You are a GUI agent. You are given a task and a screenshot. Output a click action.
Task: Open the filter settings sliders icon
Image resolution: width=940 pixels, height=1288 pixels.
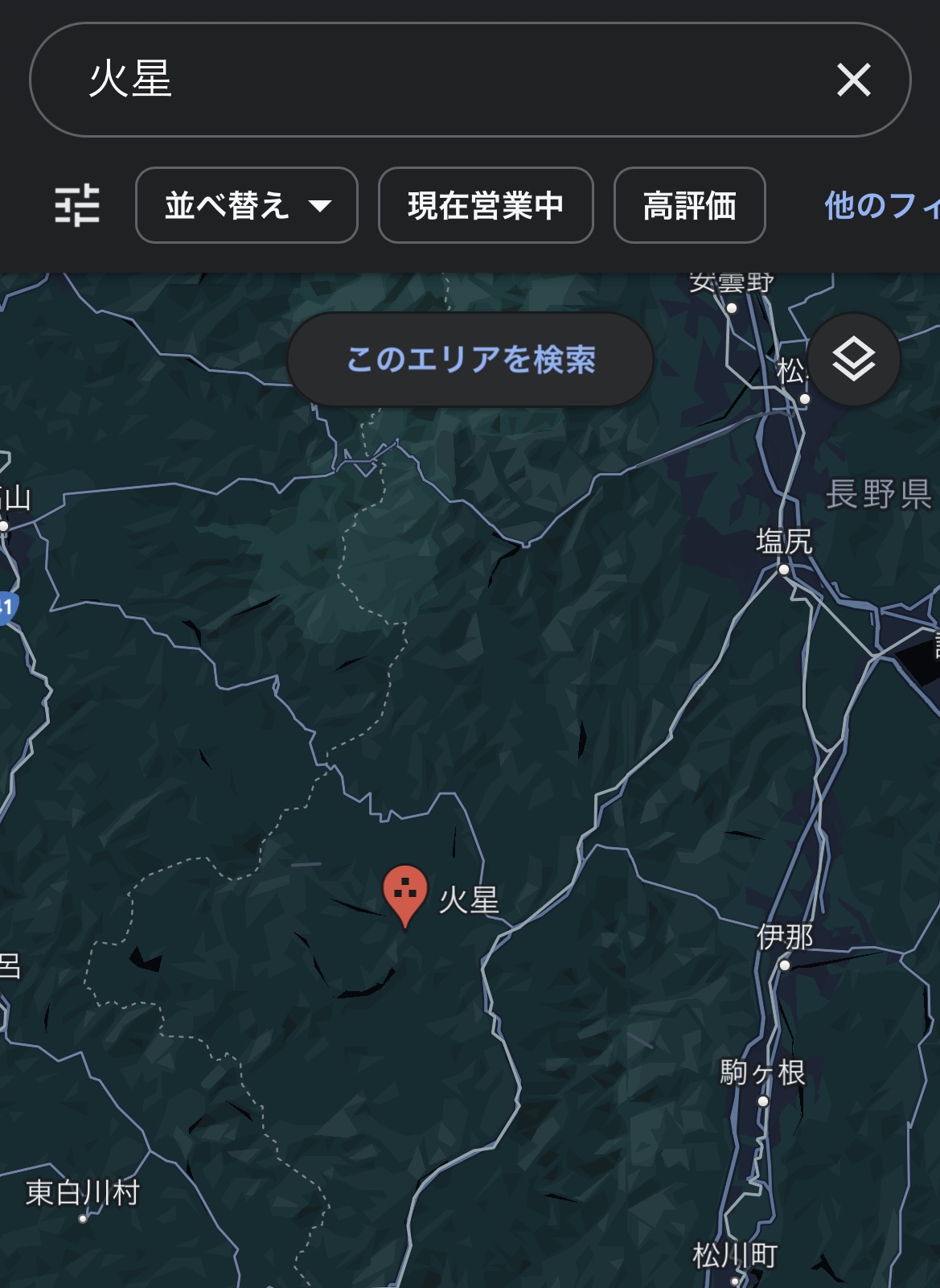(77, 205)
